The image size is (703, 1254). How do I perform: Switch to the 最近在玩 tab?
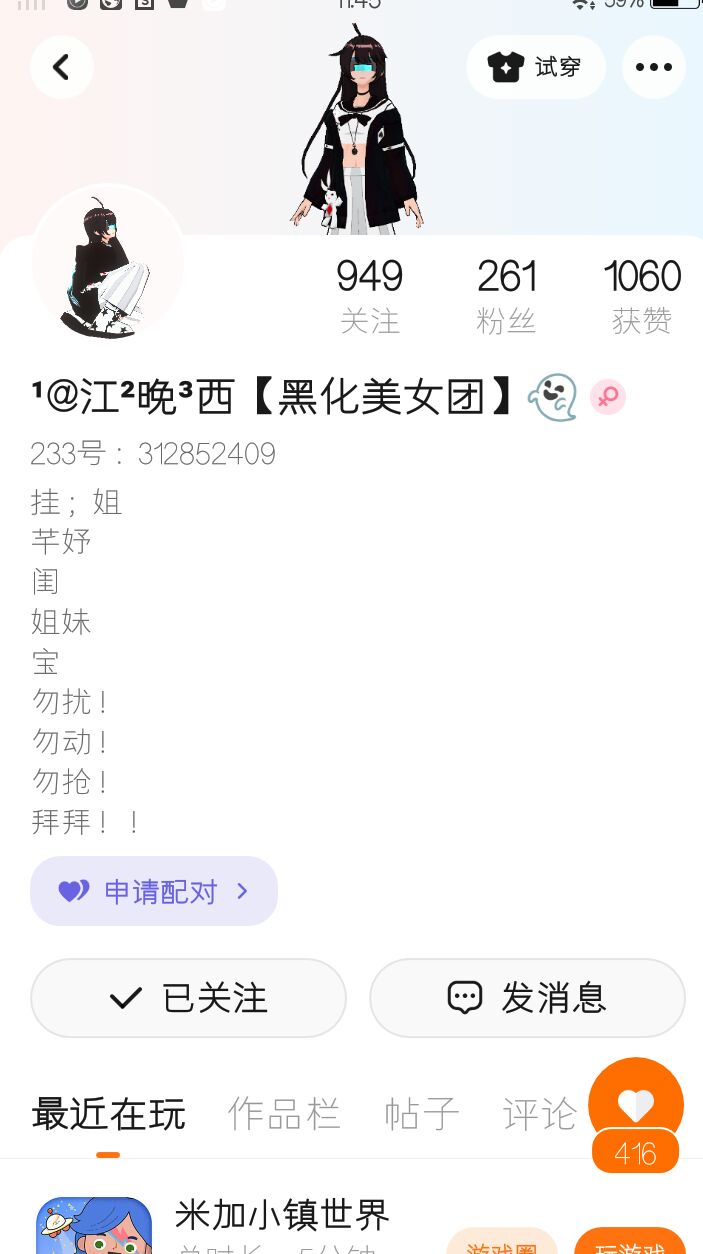point(108,1114)
